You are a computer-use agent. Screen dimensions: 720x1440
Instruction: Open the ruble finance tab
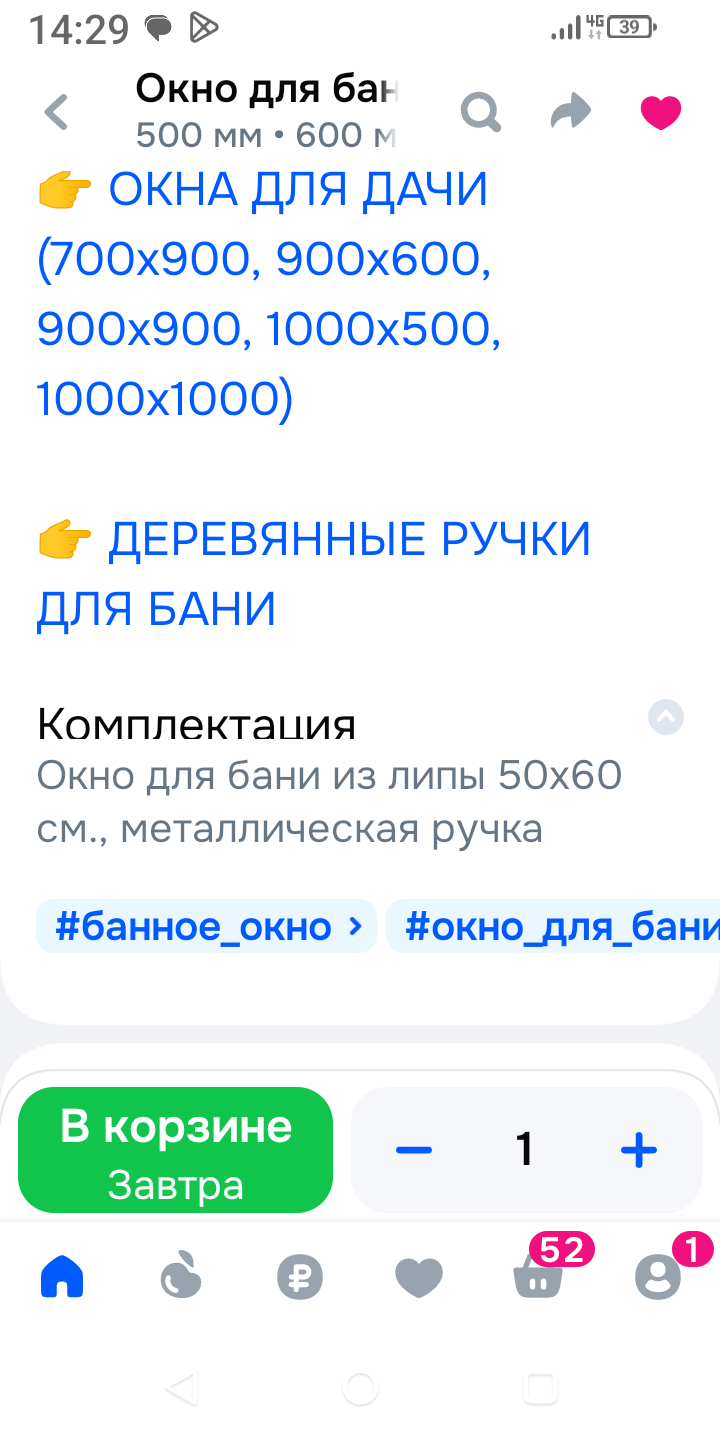pyautogui.click(x=300, y=1277)
